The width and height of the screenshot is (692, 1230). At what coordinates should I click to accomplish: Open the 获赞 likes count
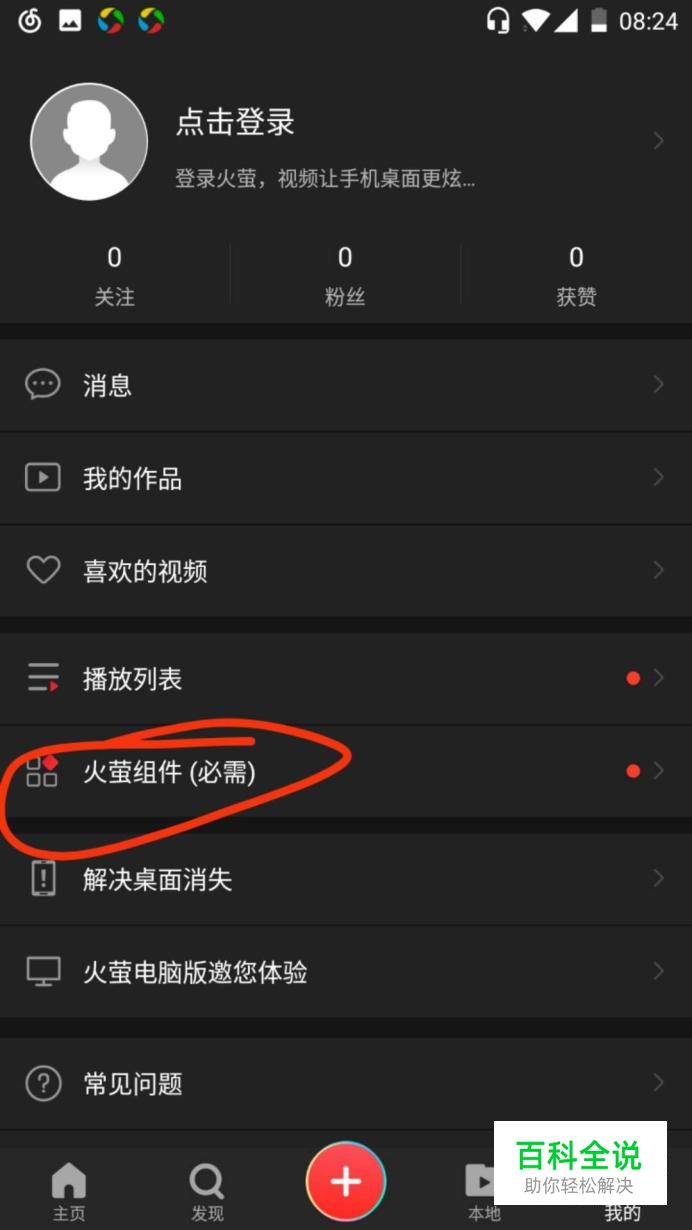coord(576,275)
